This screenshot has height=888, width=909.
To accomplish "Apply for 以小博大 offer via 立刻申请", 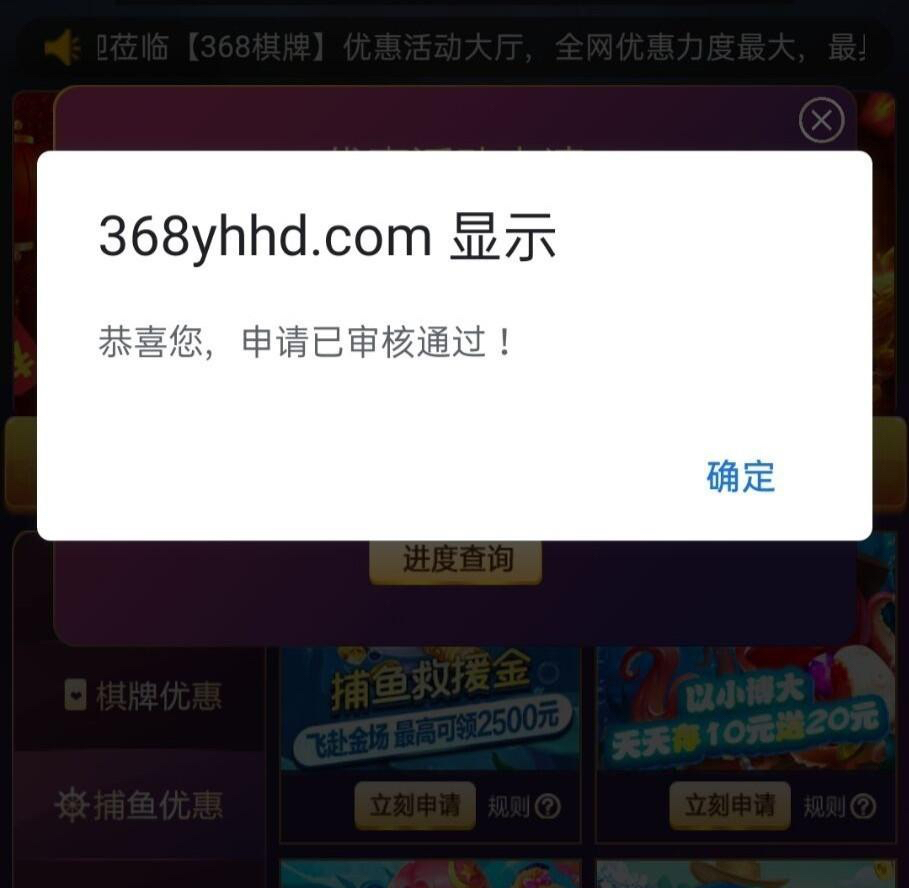I will (x=729, y=806).
